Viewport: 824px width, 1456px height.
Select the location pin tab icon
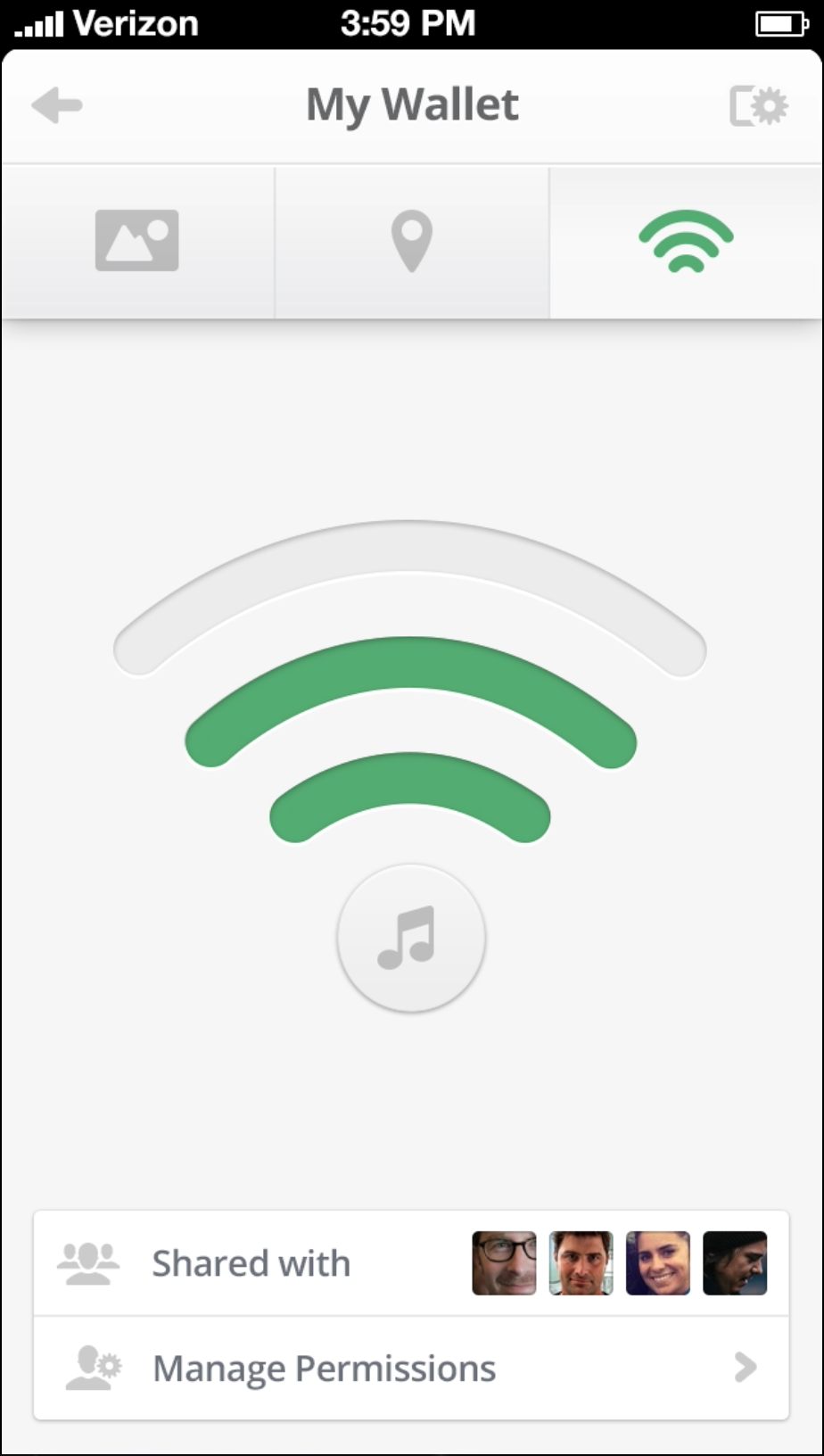coord(410,239)
